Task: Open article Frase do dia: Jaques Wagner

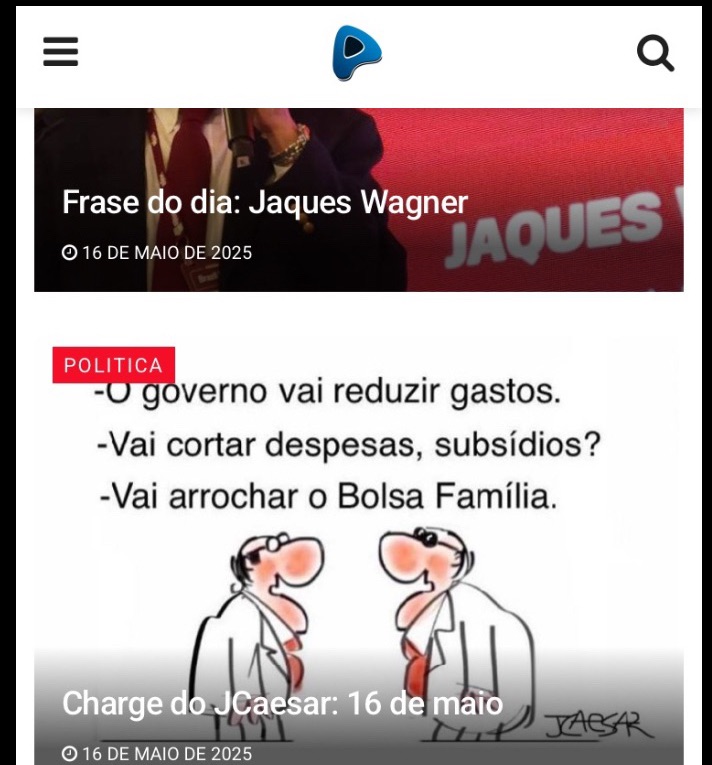Action: (265, 203)
